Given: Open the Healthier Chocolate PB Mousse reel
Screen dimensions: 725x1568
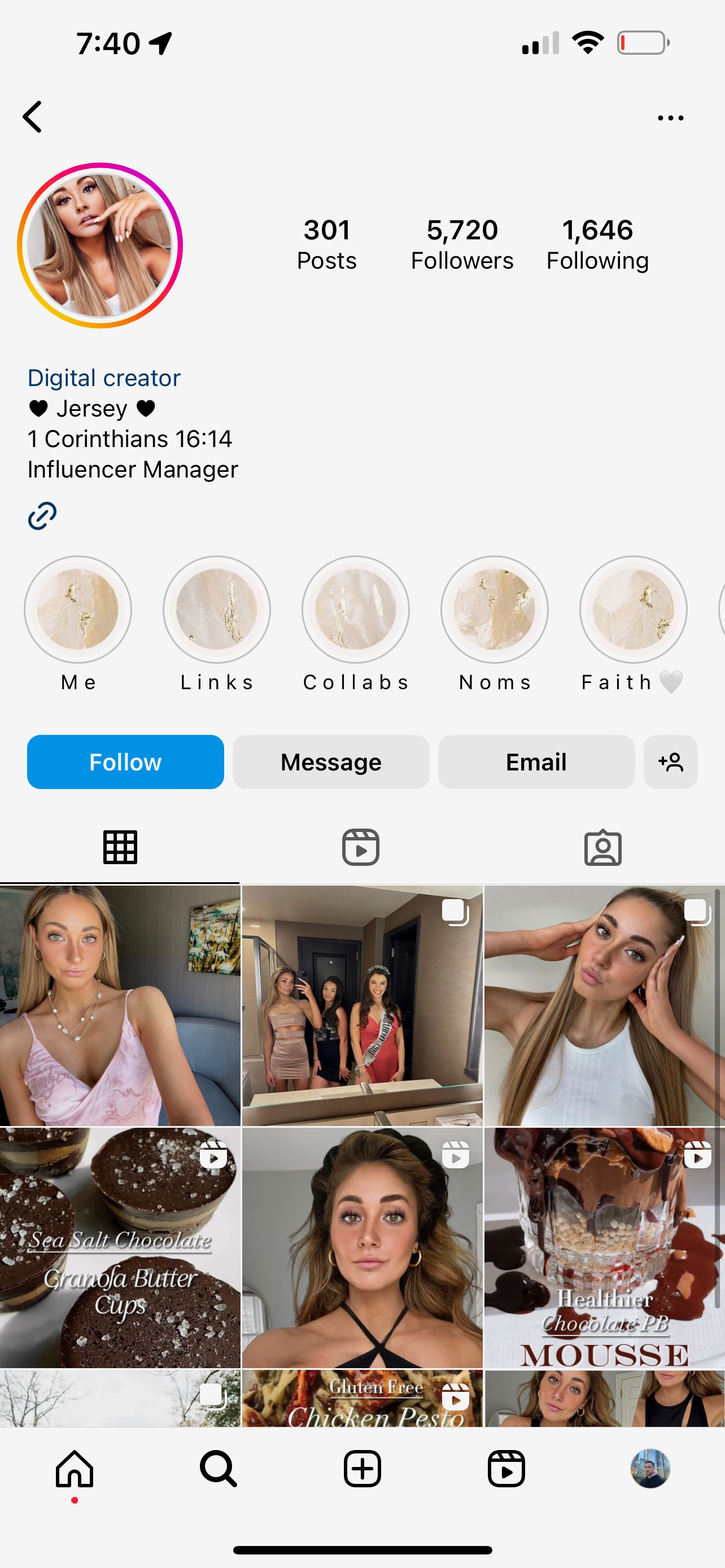Looking at the screenshot, I should (x=605, y=1248).
